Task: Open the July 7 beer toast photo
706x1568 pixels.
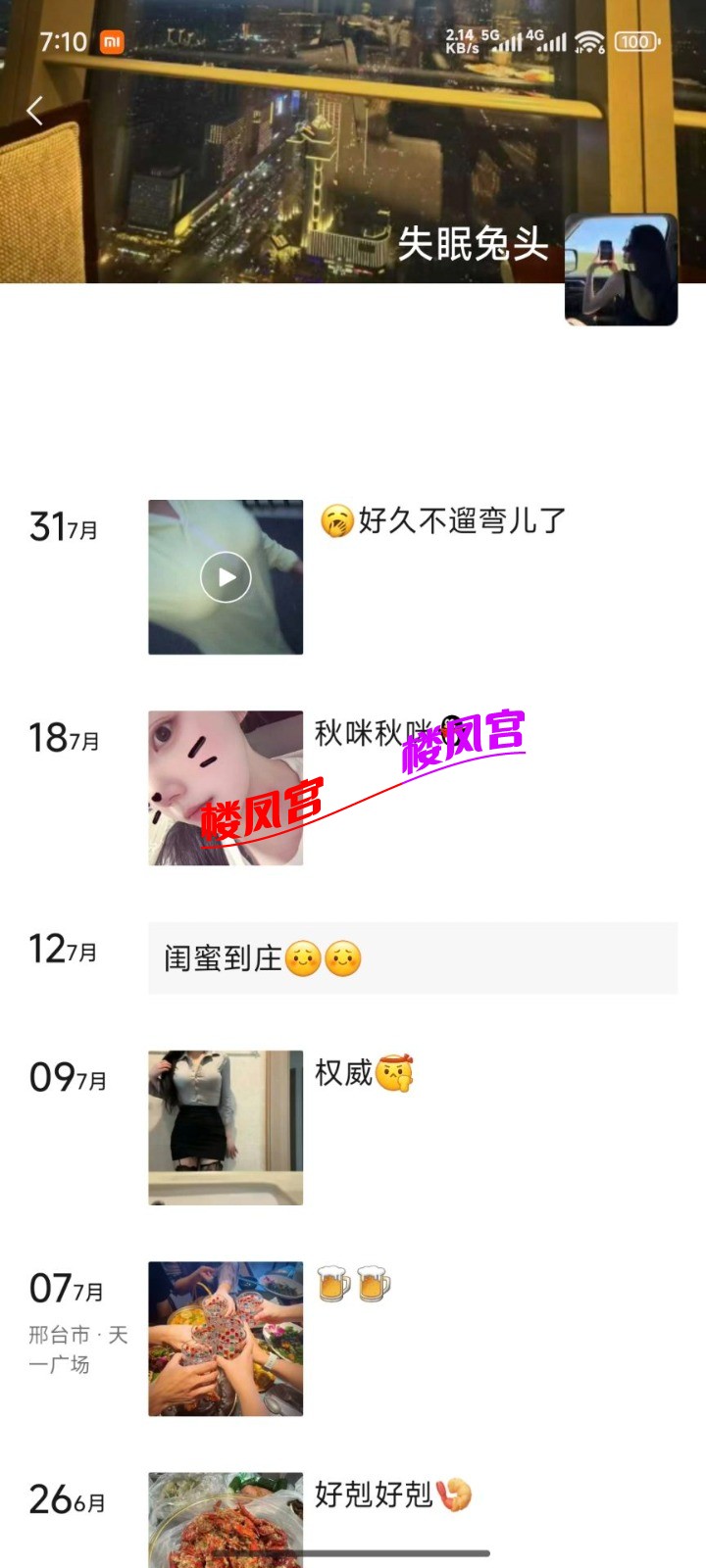Action: pos(226,1338)
